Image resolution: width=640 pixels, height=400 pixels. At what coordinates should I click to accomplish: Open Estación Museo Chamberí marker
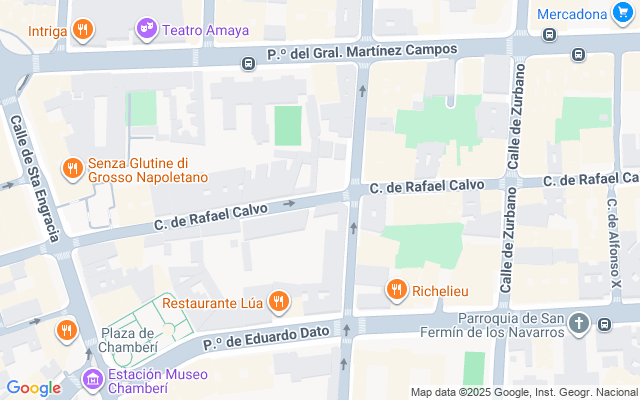(x=92, y=380)
